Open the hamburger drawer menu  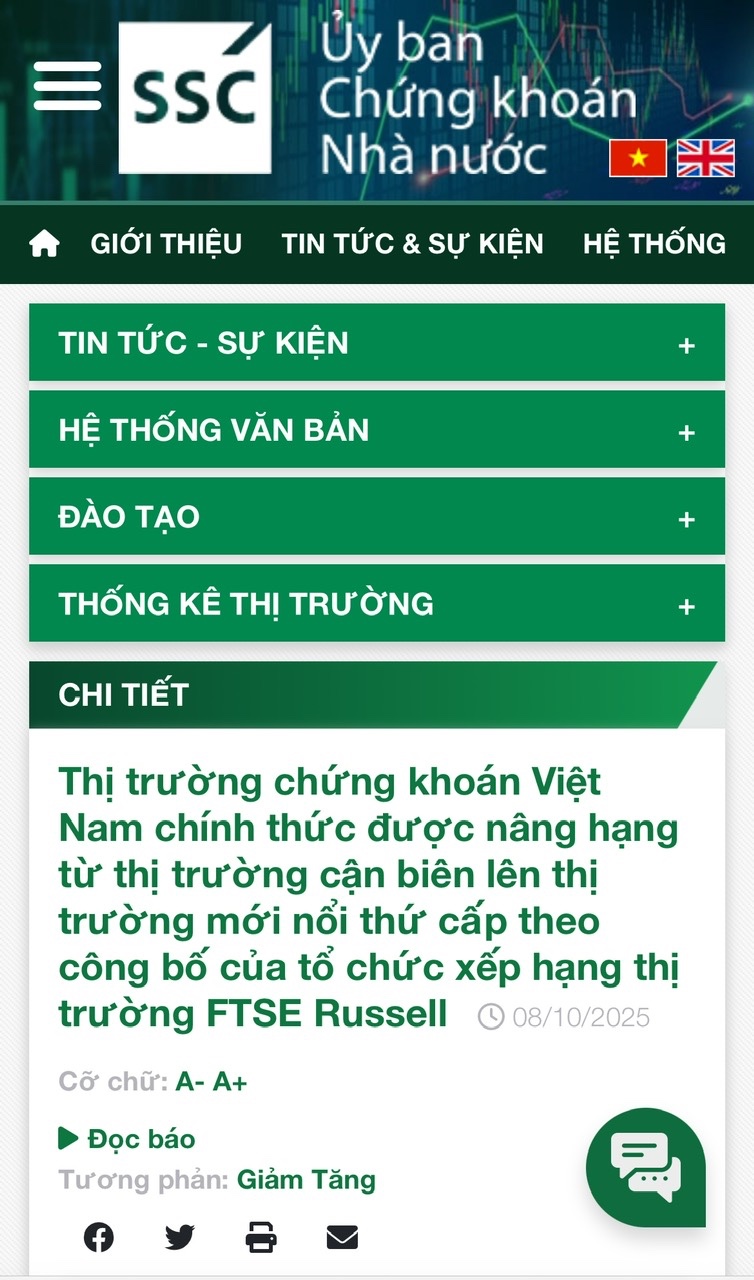[67, 86]
